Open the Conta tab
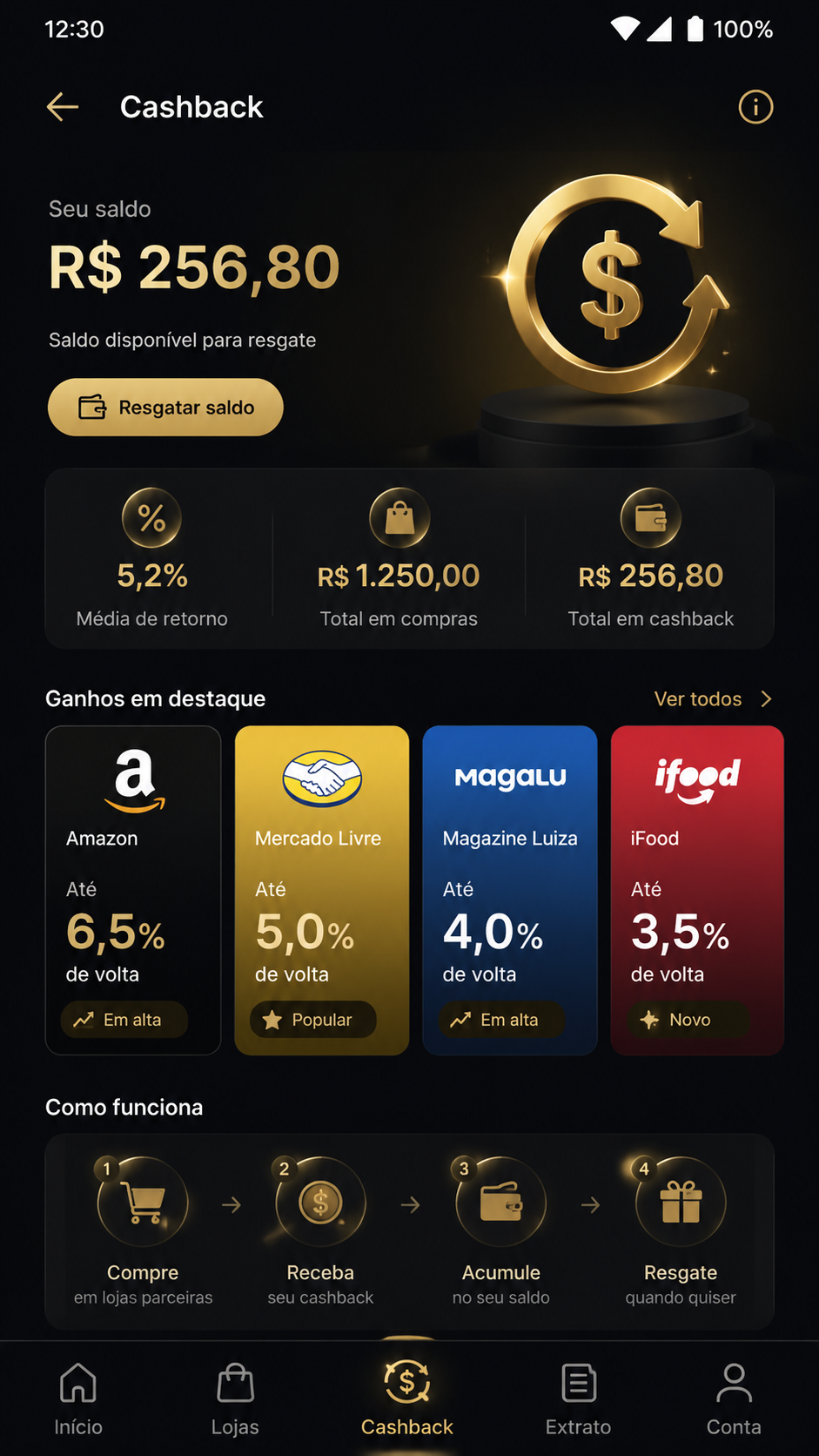Image resolution: width=819 pixels, height=1456 pixels. 734,1400
